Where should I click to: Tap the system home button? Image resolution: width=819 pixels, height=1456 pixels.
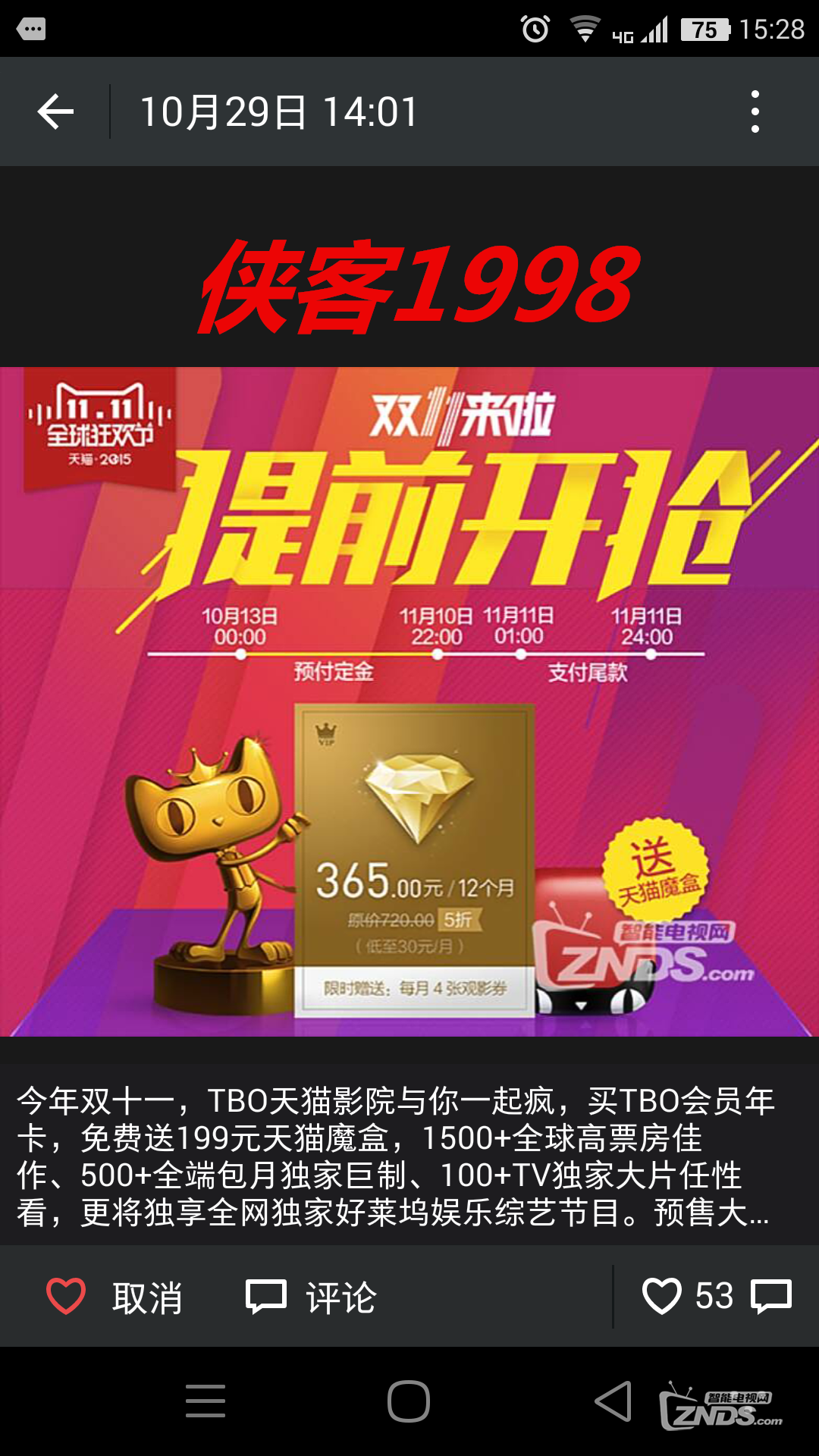tap(409, 1401)
